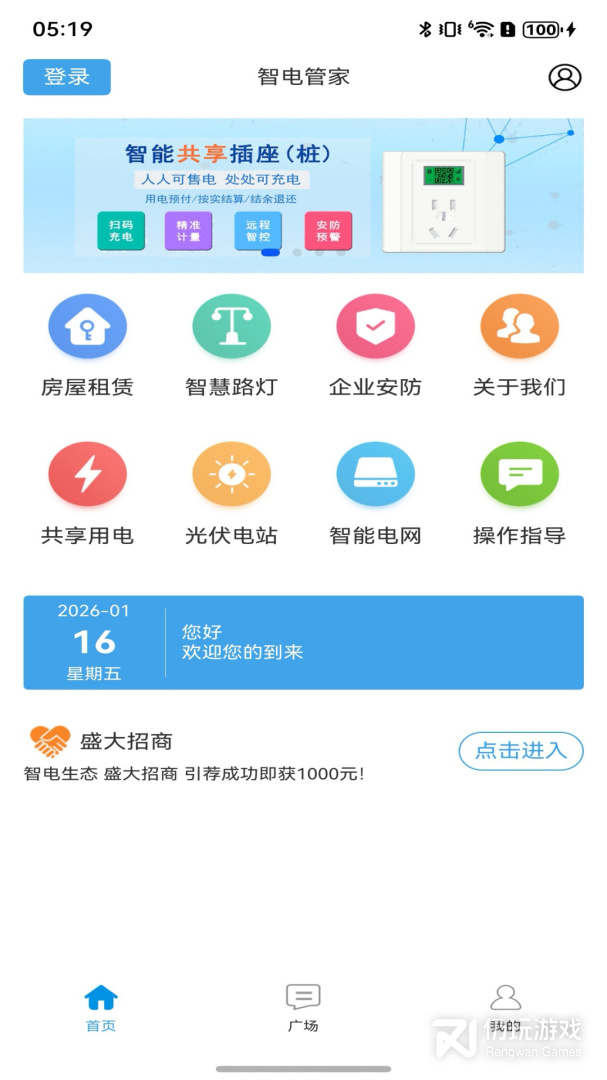The image size is (607, 1080).
Task: Open the user profile icon
Action: [564, 77]
